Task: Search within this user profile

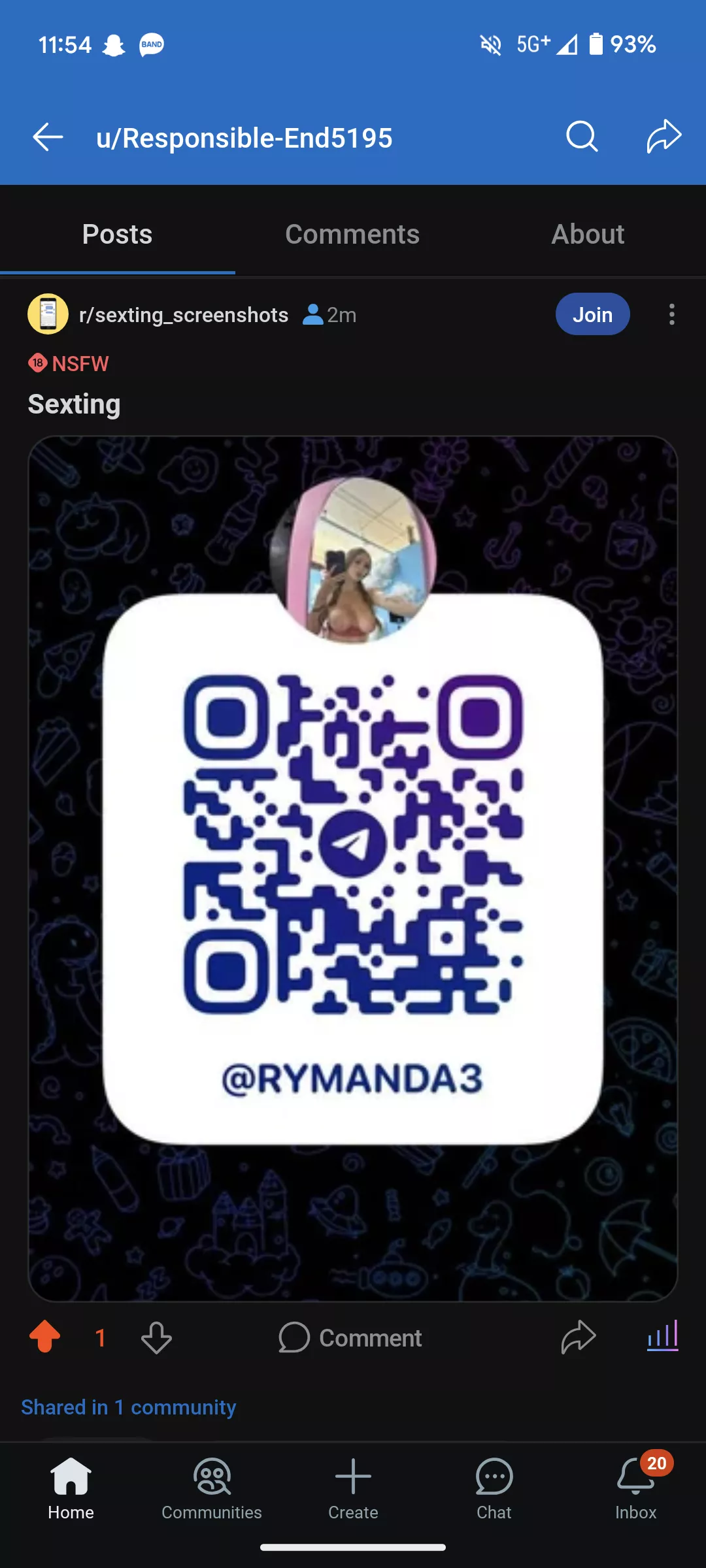Action: click(x=581, y=137)
